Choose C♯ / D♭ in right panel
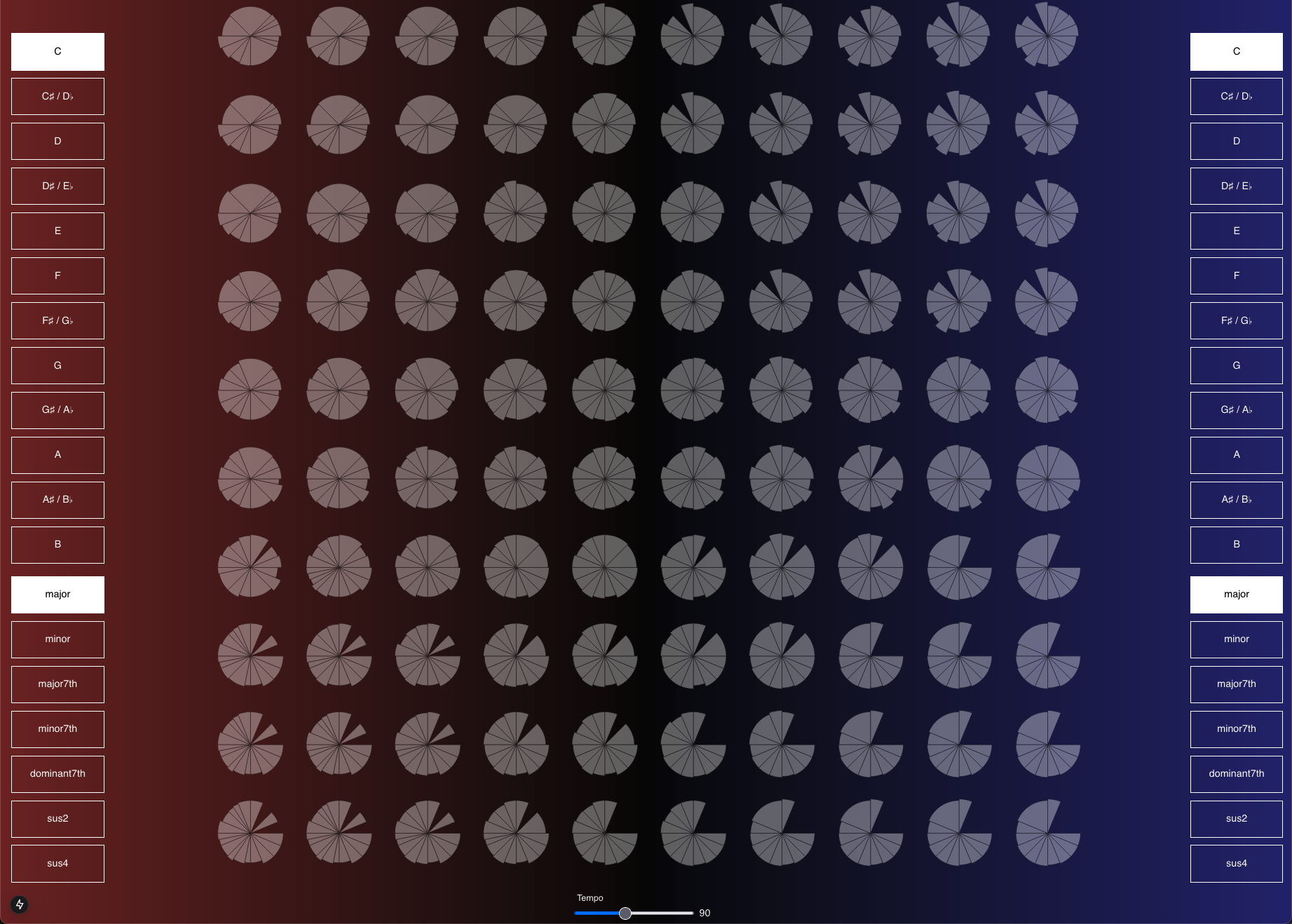This screenshot has height=924, width=1292. (1236, 96)
